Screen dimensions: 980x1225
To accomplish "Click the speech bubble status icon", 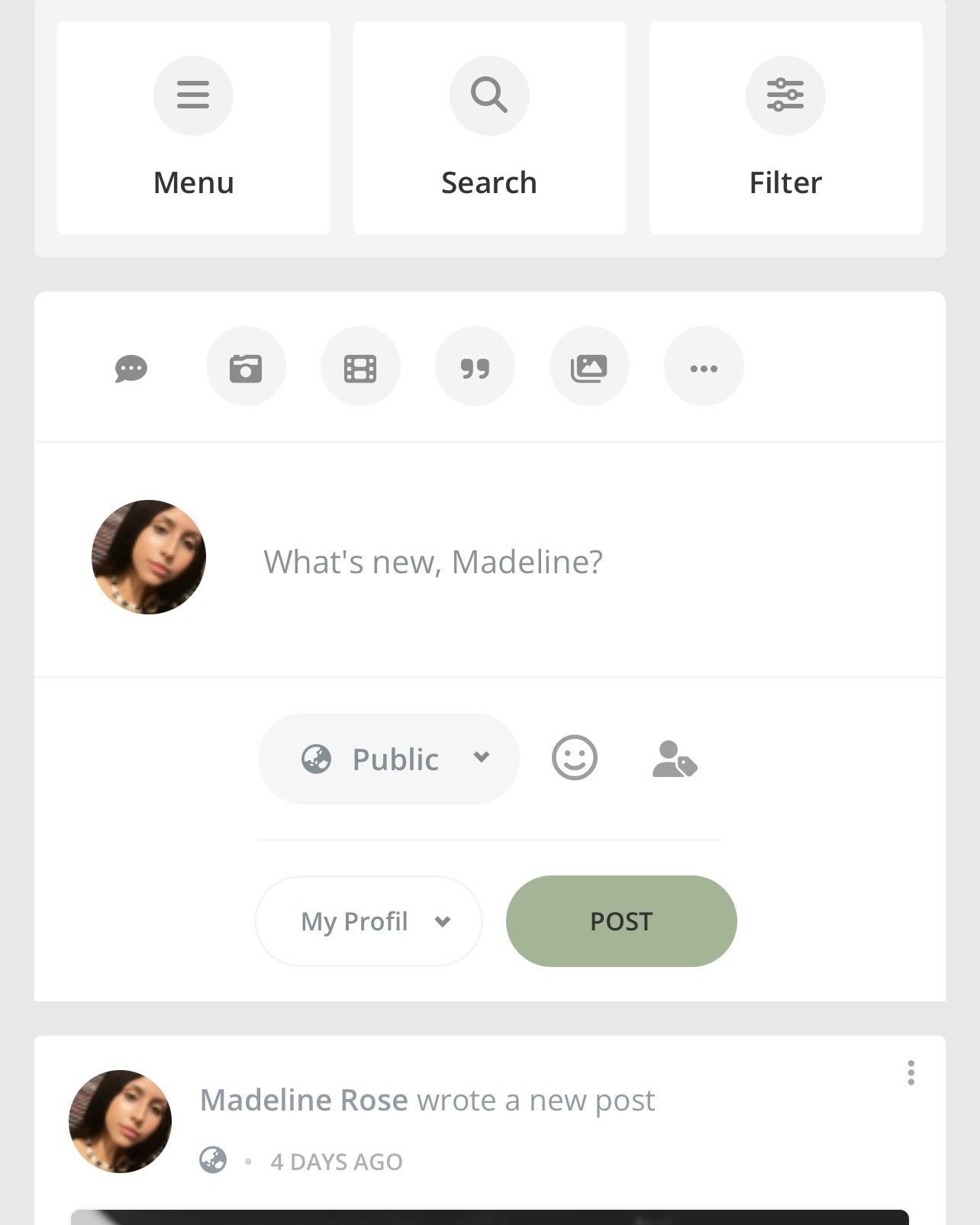I will click(131, 369).
